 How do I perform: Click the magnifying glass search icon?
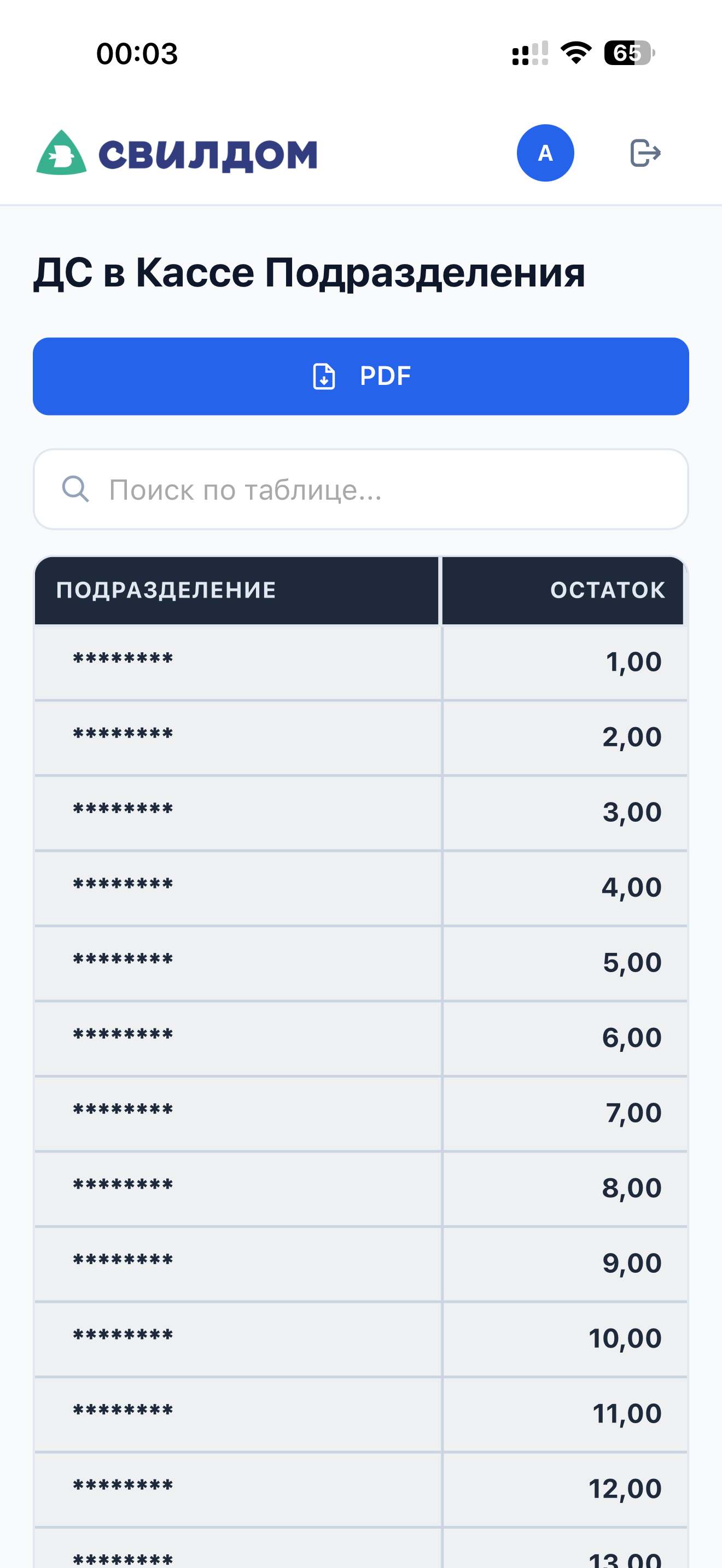75,489
